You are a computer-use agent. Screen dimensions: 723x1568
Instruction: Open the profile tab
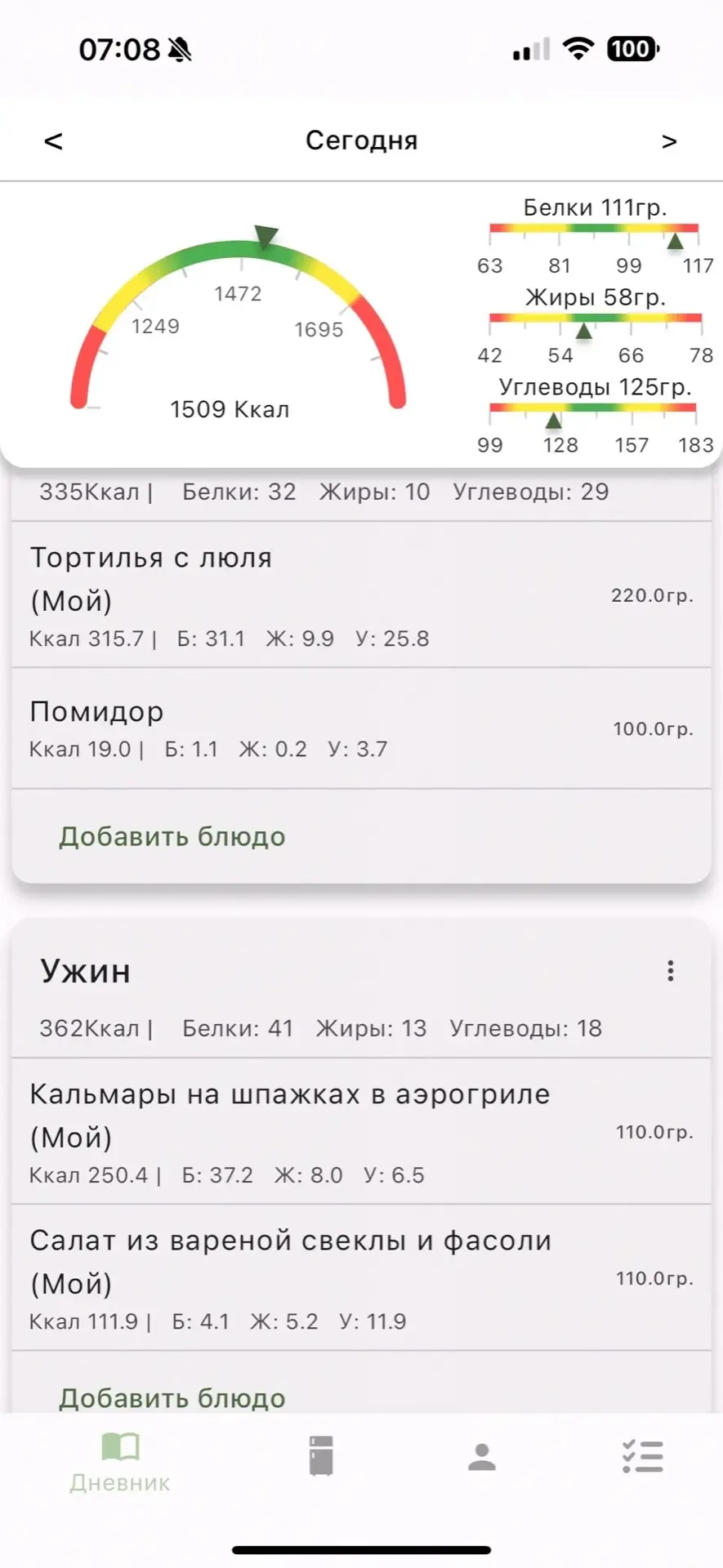pyautogui.click(x=482, y=1457)
